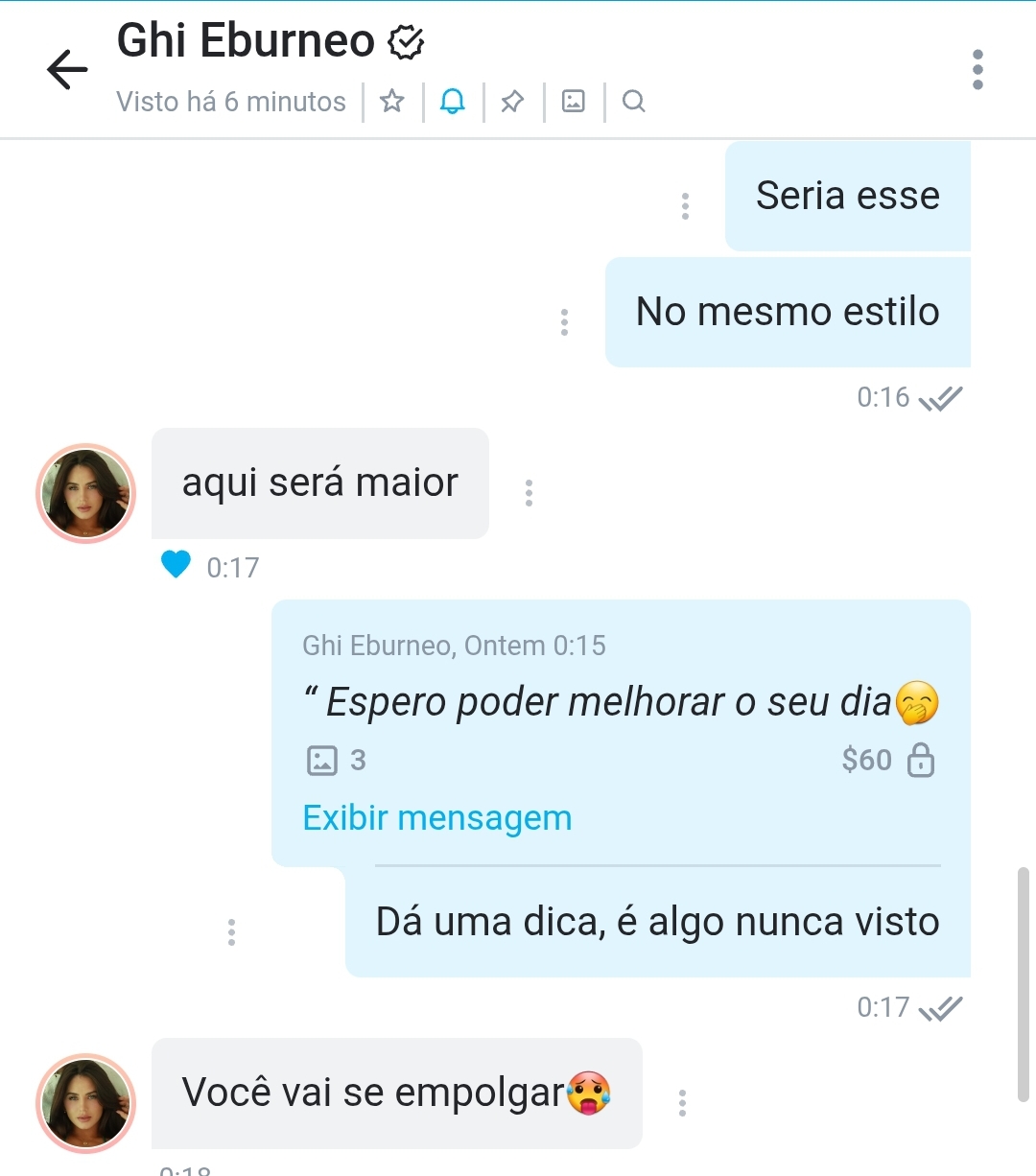Screen dimensions: 1036x1176
Task: Open Ghi Eburneo's avatar beside "aqui será maior"
Action: point(85,494)
